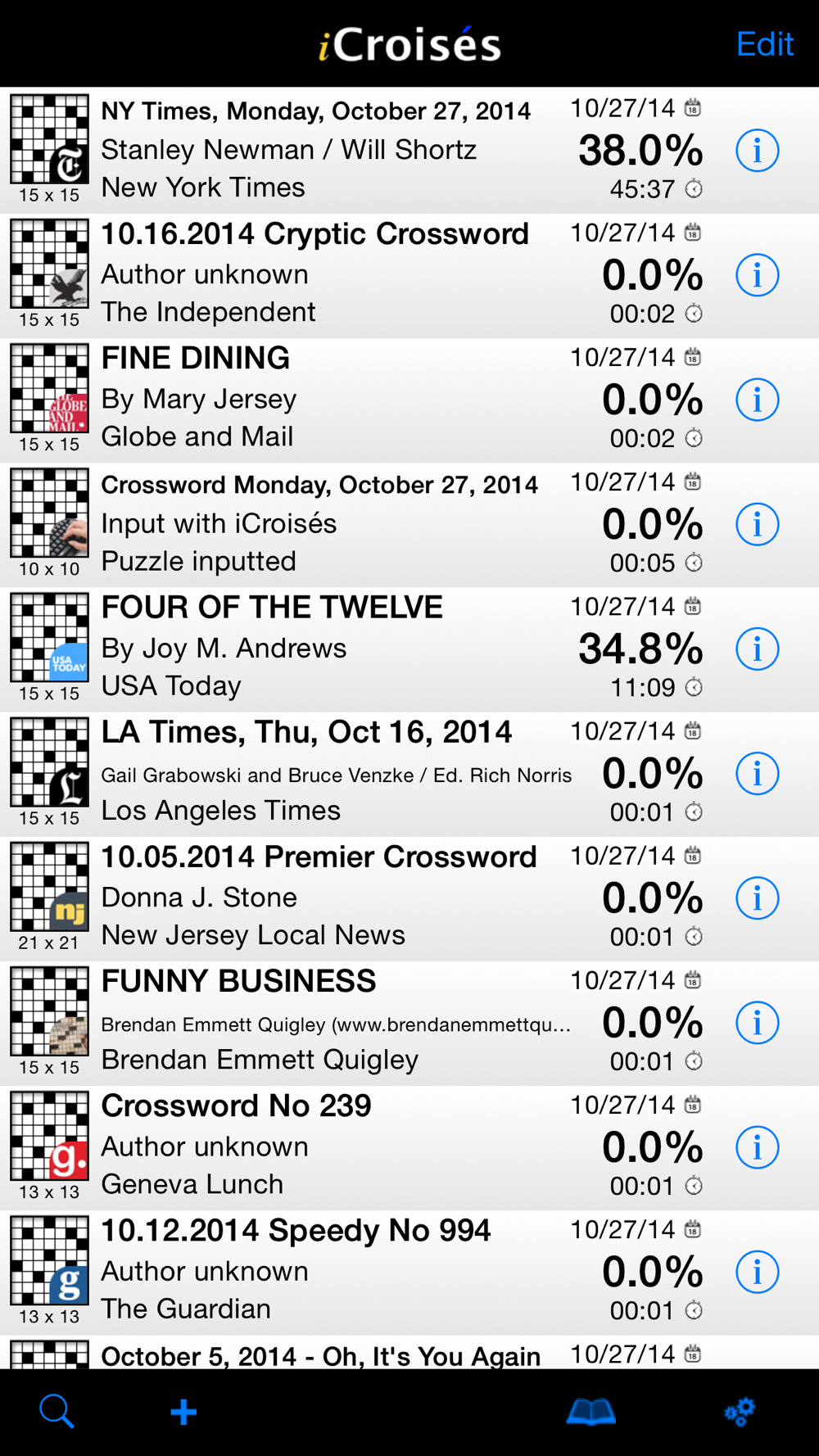Viewport: 819px width, 1456px height.
Task: Add a new puzzle with plus icon
Action: [183, 1412]
